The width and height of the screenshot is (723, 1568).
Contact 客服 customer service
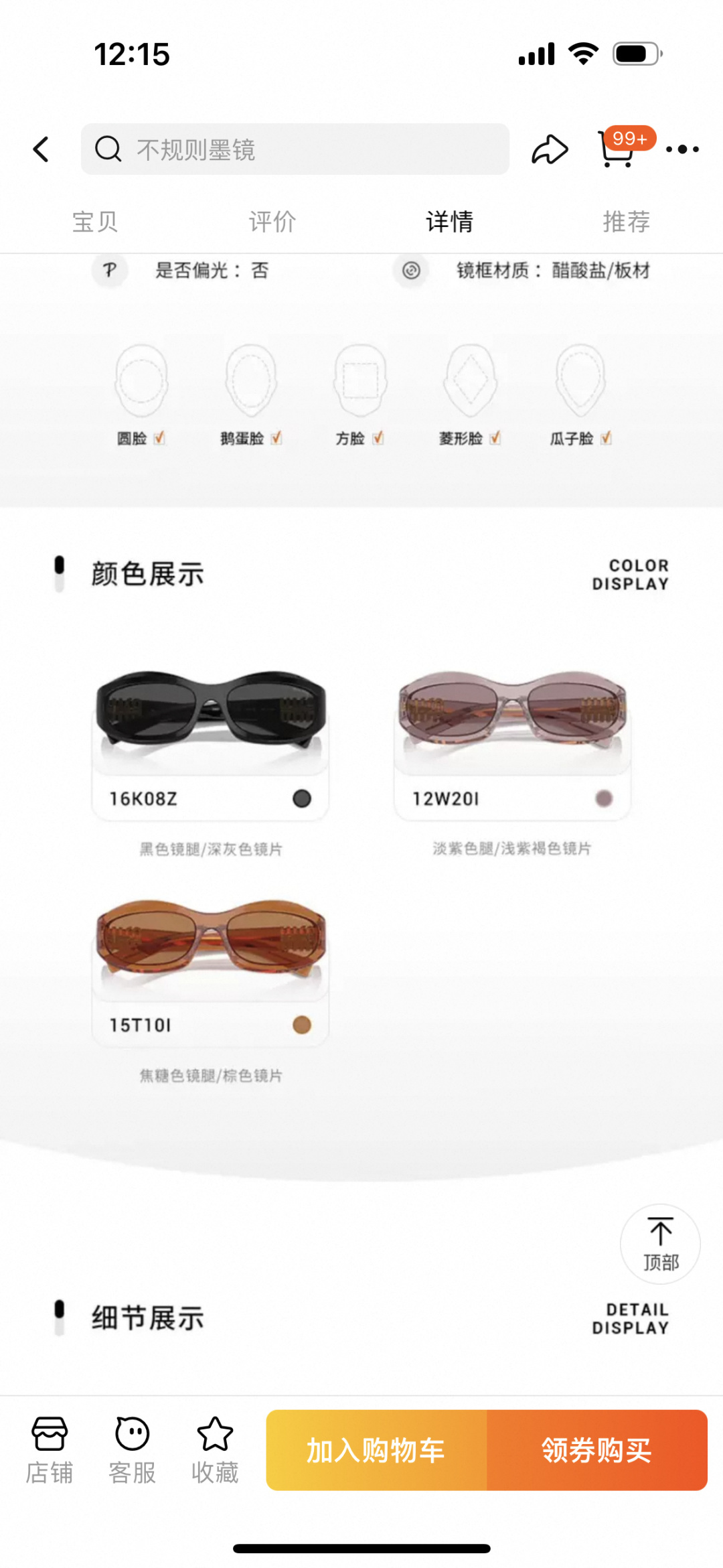click(x=132, y=1450)
